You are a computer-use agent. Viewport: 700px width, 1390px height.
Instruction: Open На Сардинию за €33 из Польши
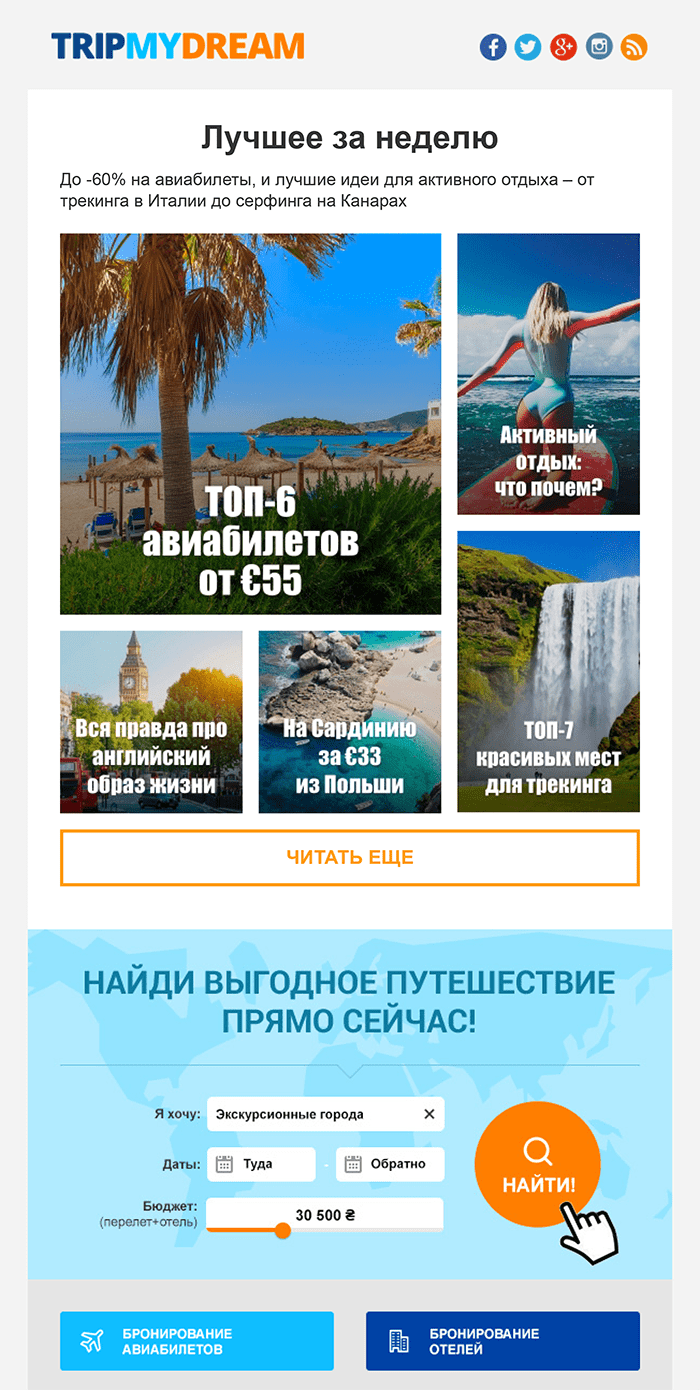pos(349,722)
